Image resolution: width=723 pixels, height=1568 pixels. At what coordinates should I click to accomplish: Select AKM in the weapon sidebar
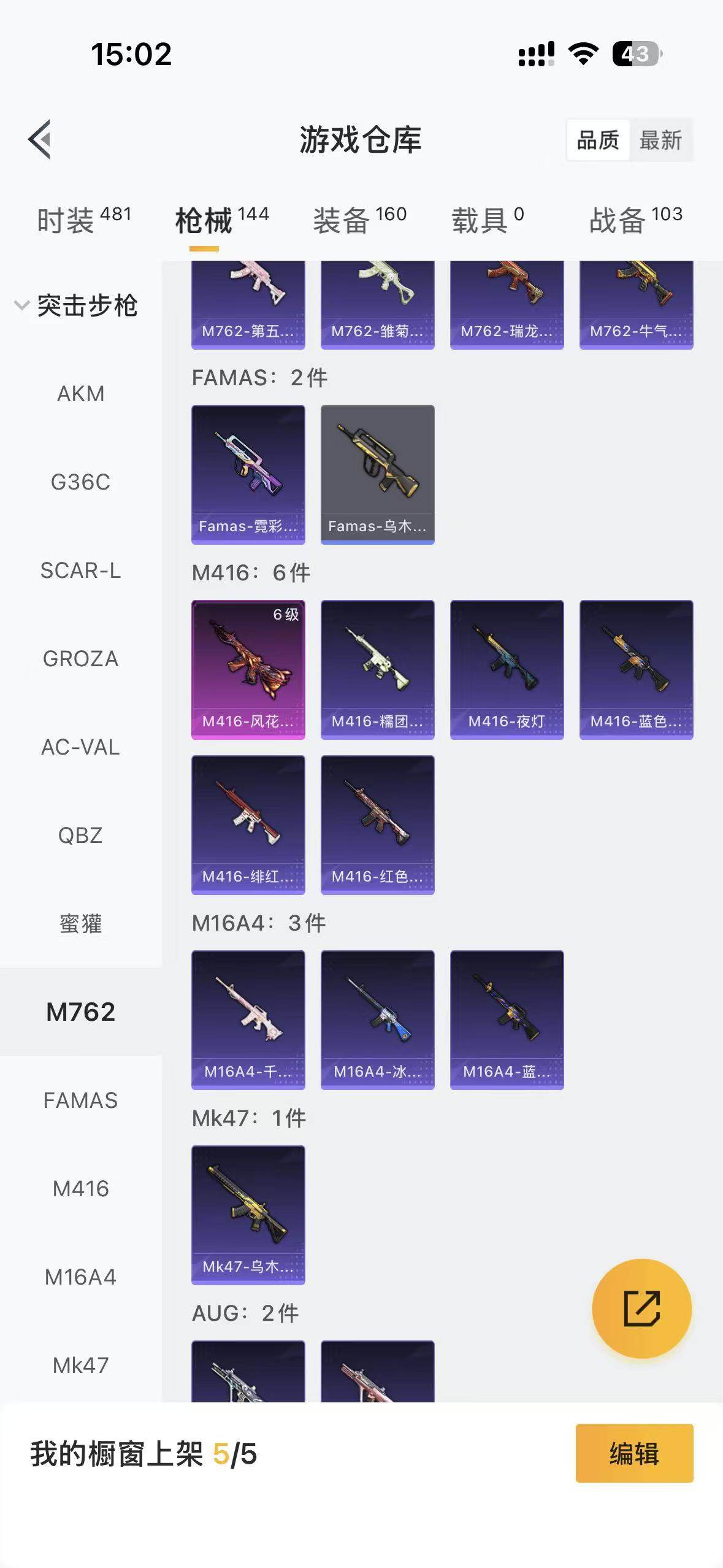click(81, 394)
